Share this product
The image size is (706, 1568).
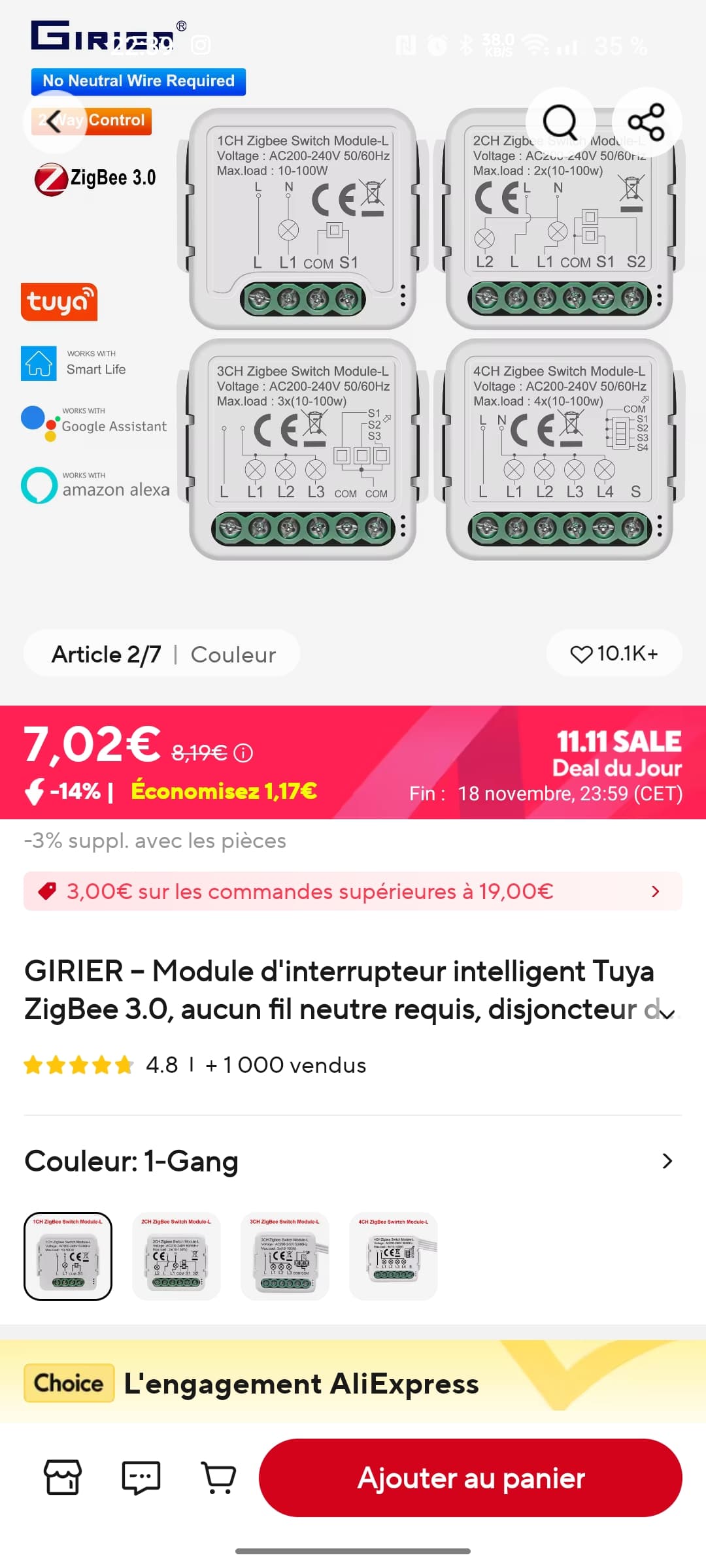(x=646, y=122)
